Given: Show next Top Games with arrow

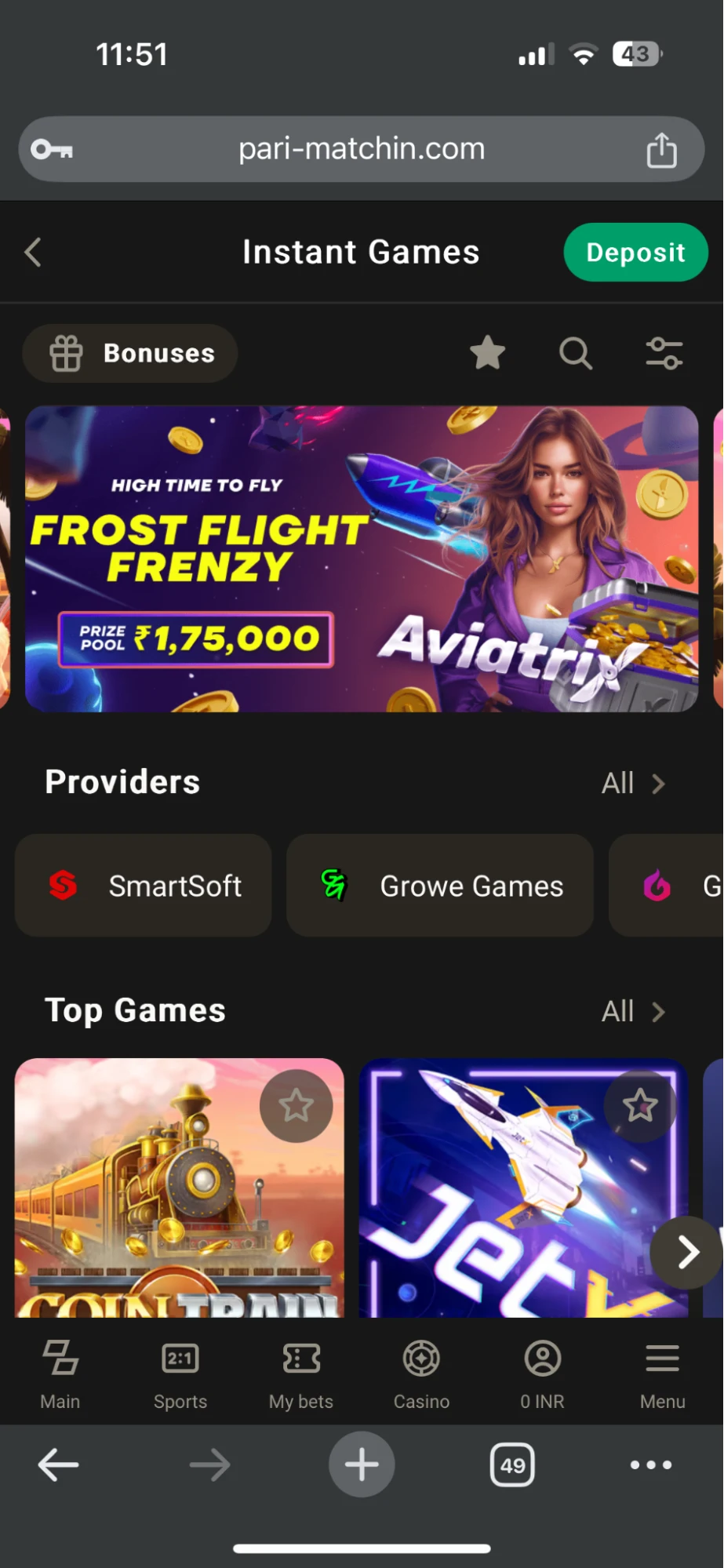Looking at the screenshot, I should (686, 1253).
